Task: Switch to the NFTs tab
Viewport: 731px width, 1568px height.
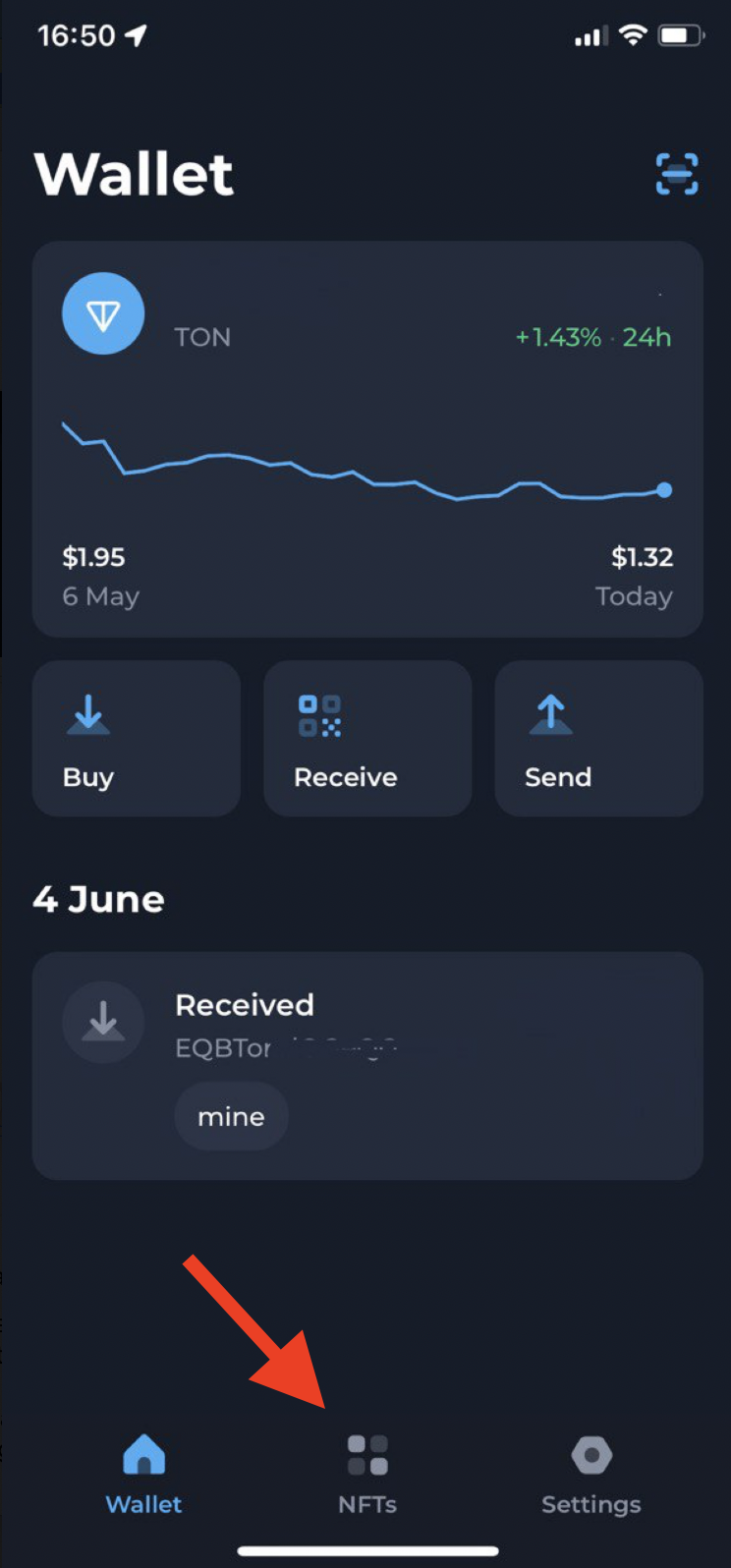Action: 367,1472
